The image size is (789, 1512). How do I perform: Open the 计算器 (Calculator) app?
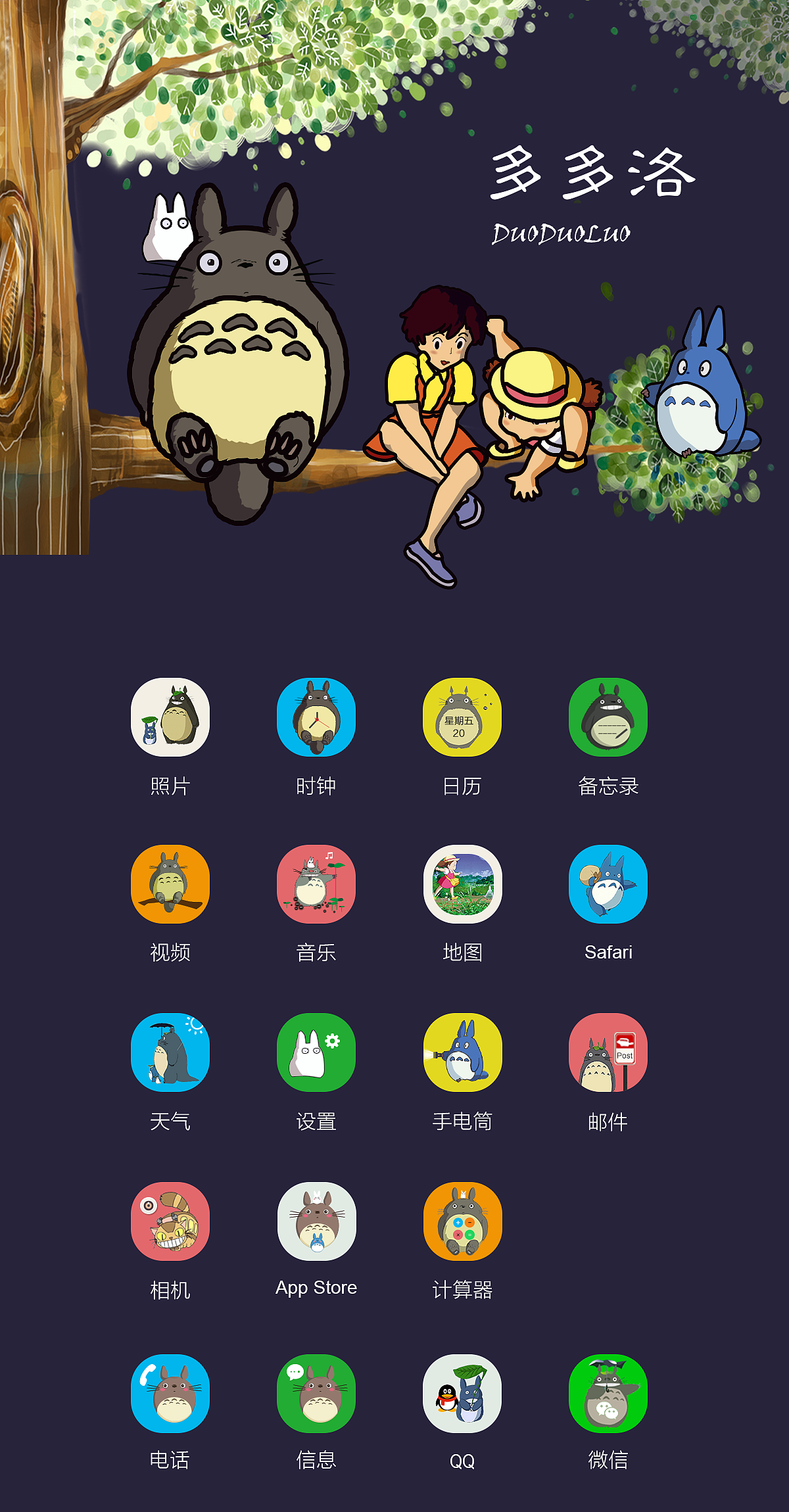pyautogui.click(x=462, y=1221)
